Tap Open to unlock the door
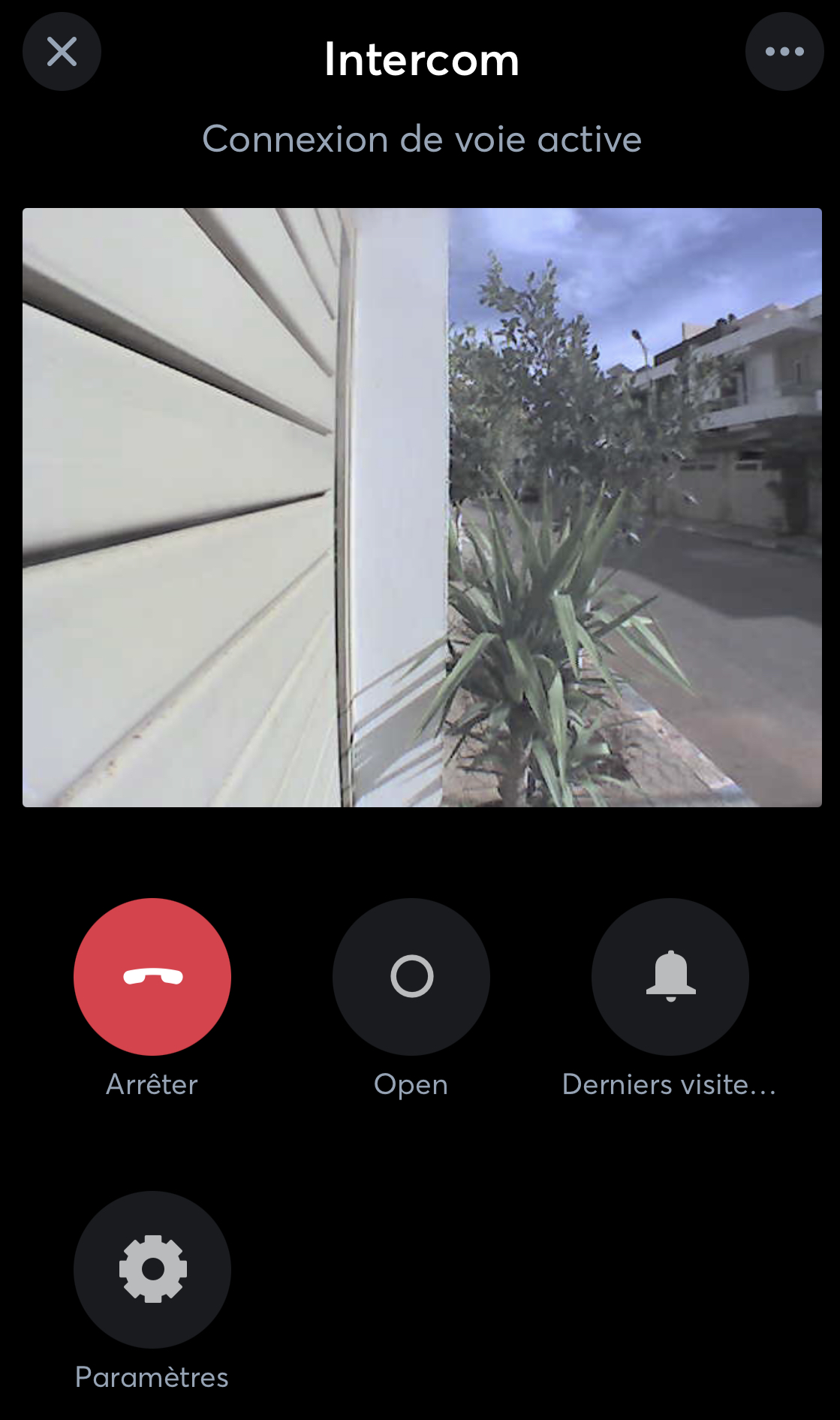 [x=411, y=976]
